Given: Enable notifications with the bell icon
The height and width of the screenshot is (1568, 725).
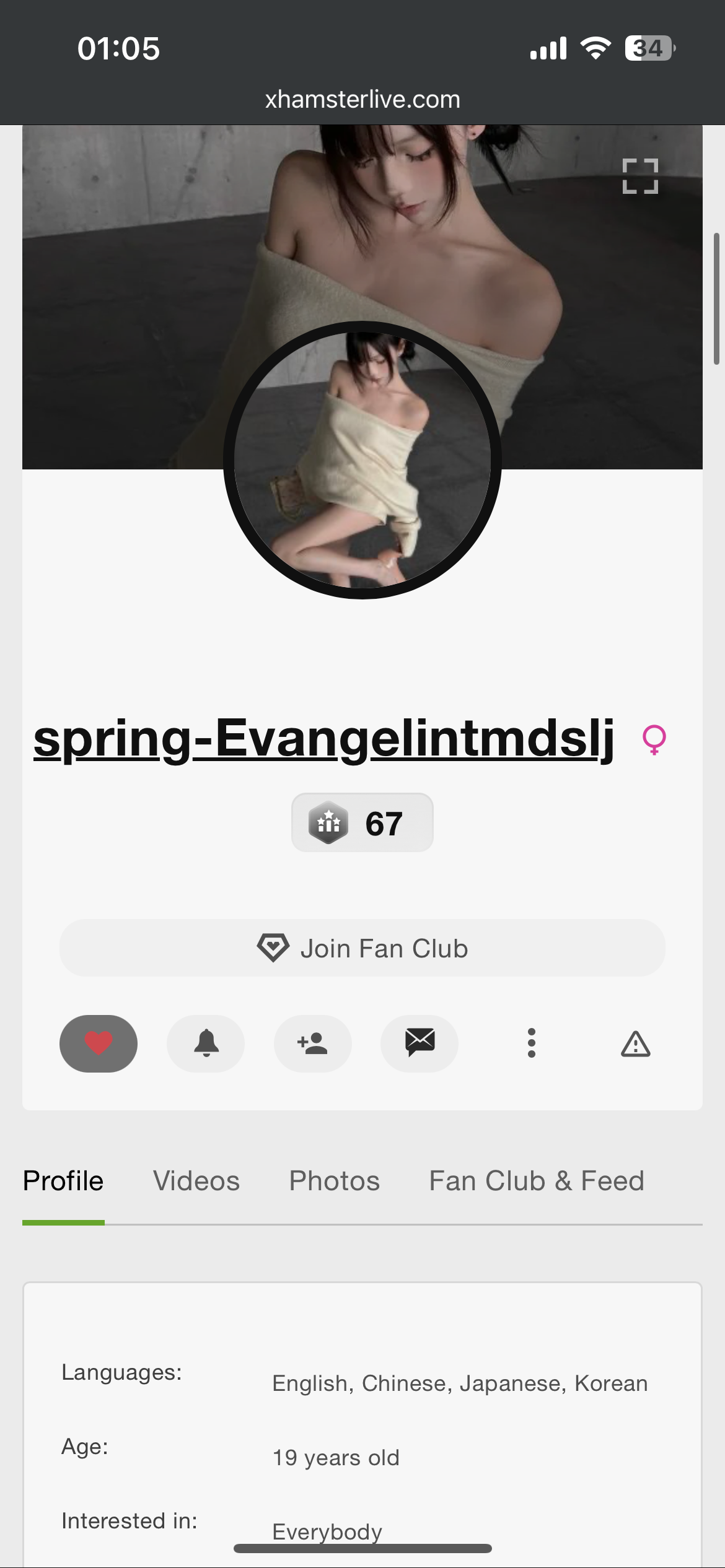Looking at the screenshot, I should pyautogui.click(x=206, y=1043).
